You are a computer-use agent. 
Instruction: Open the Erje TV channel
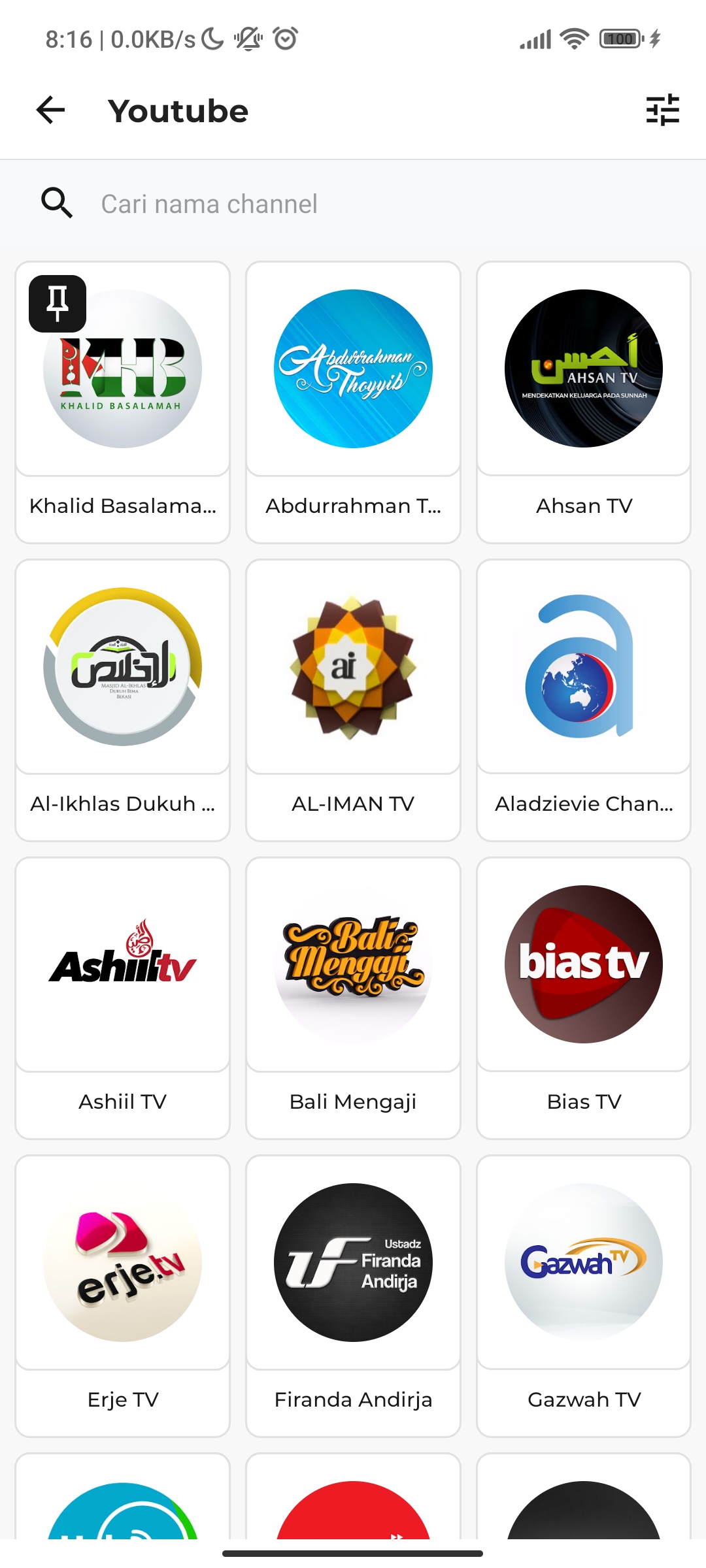[x=122, y=1295]
